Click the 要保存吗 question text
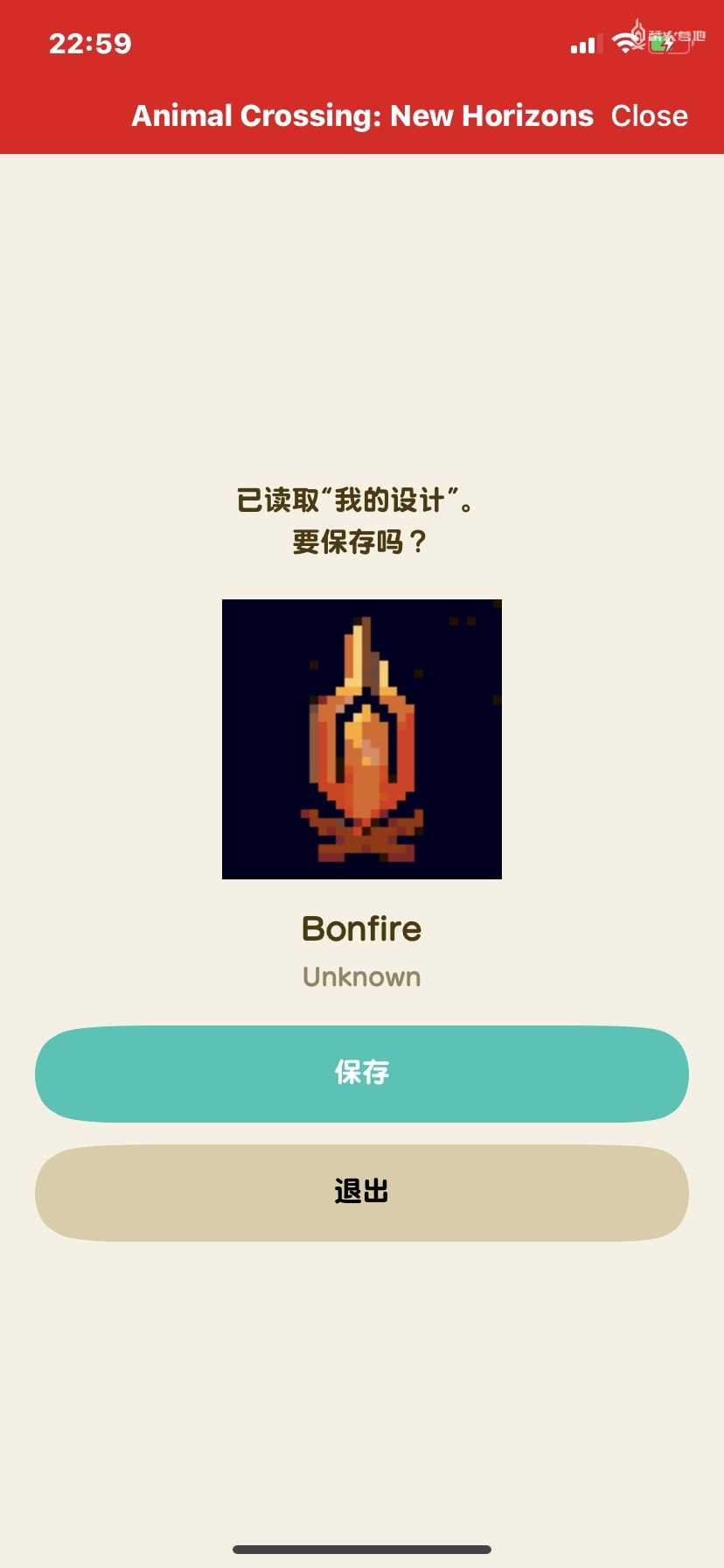724x1568 pixels. pos(360,542)
